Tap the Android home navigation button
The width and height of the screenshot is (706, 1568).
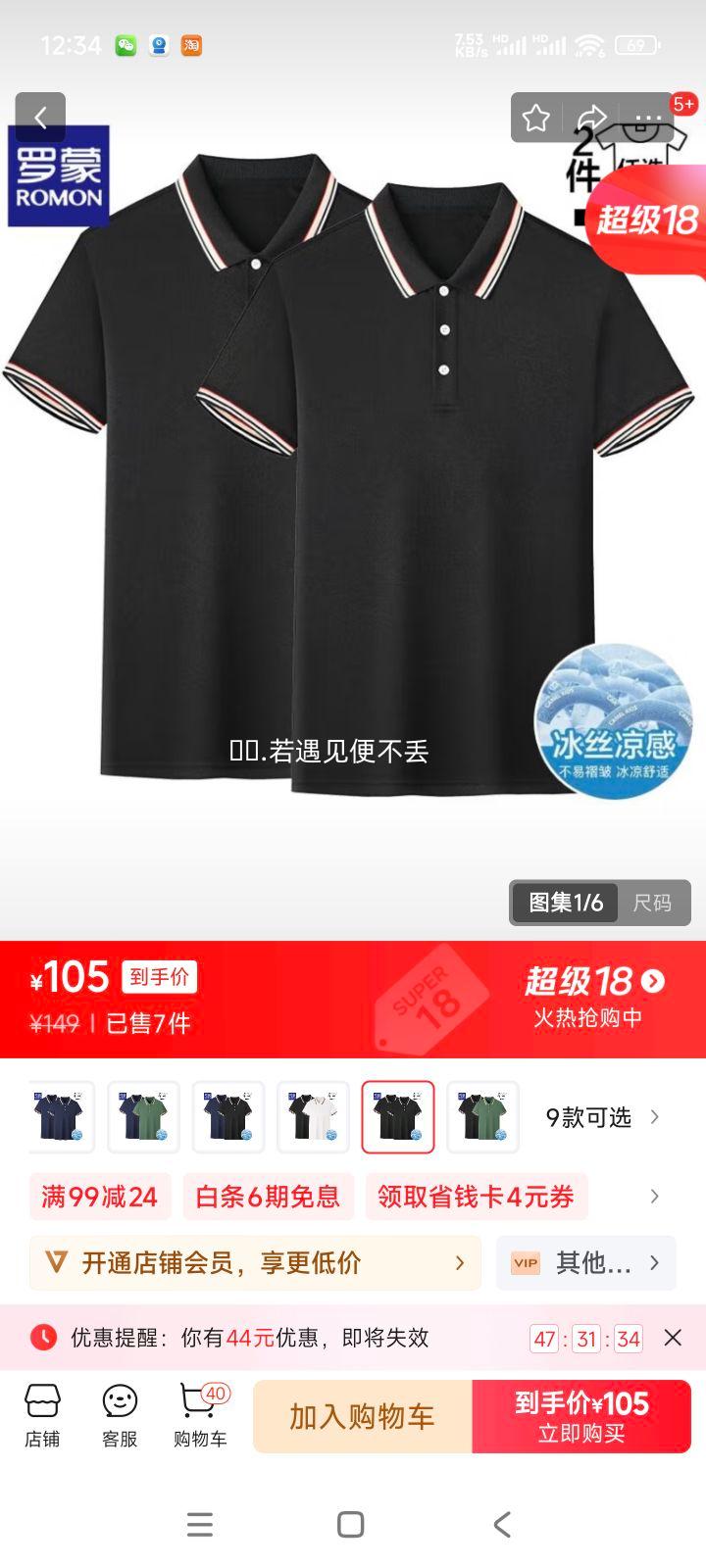click(352, 1525)
